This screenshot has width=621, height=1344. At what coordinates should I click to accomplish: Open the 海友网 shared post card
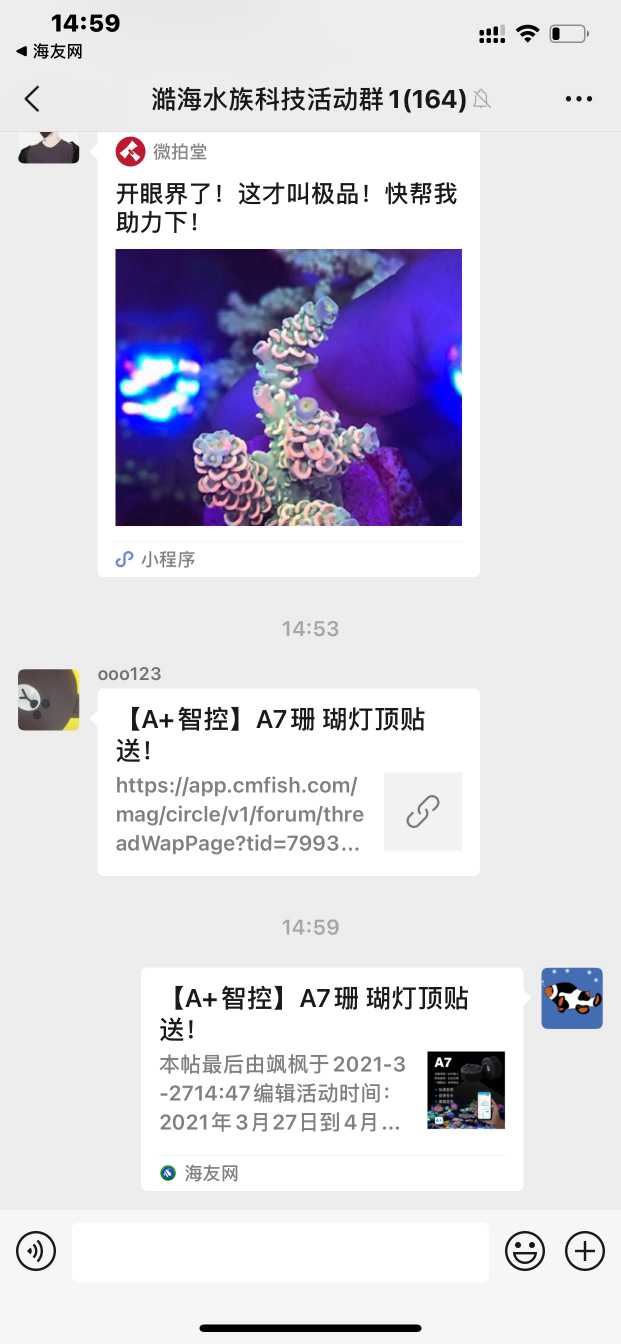tap(332, 1078)
